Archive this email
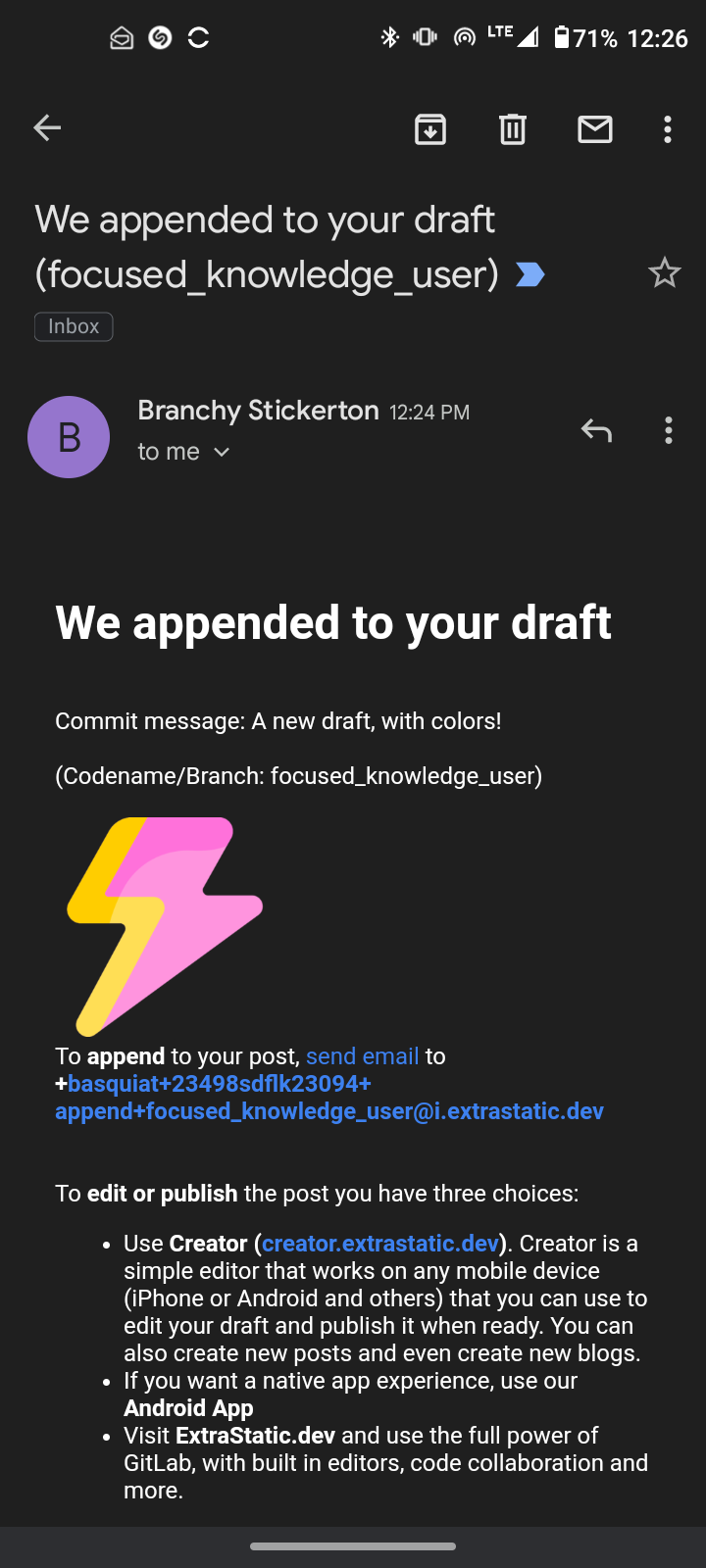The image size is (706, 1568). 430,128
